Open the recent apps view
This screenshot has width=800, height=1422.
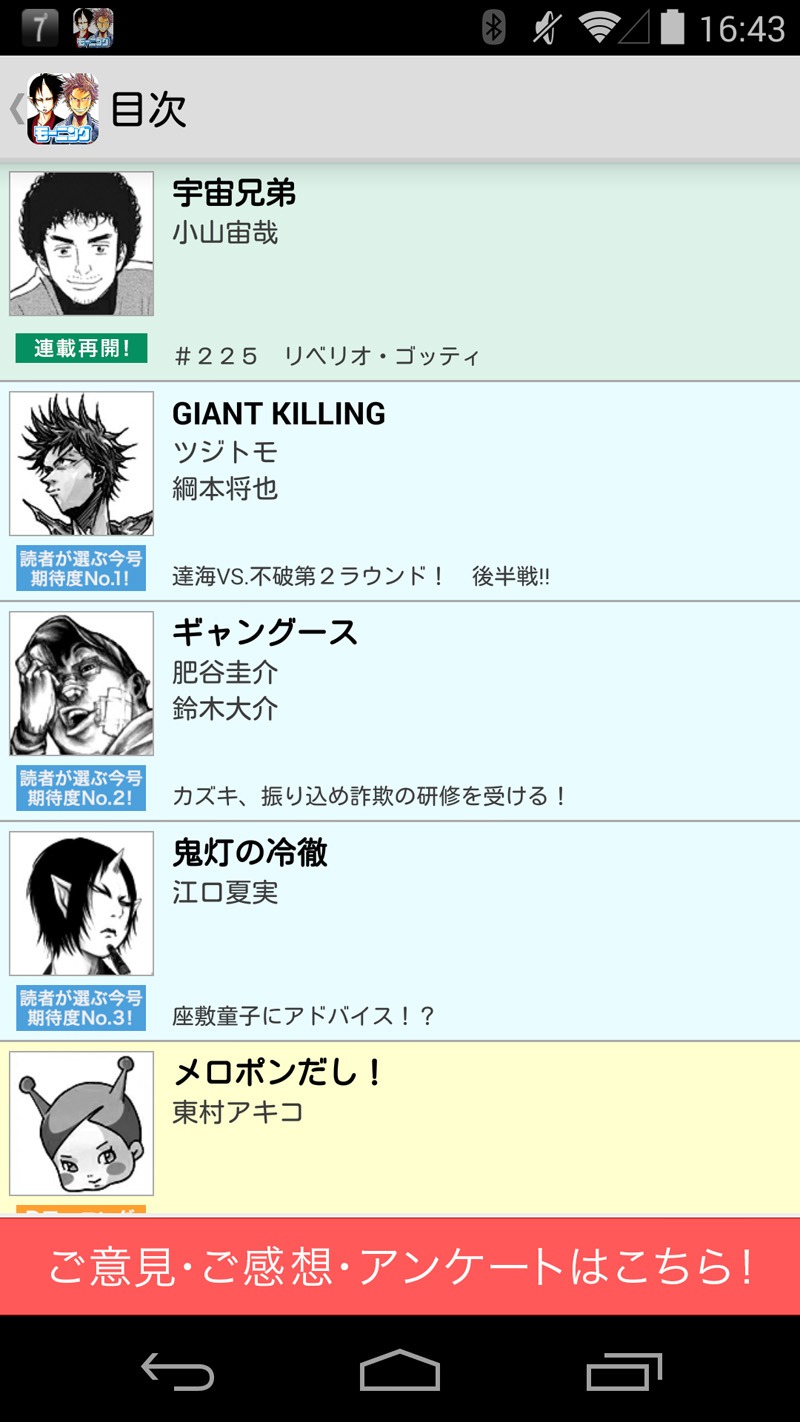click(623, 1371)
